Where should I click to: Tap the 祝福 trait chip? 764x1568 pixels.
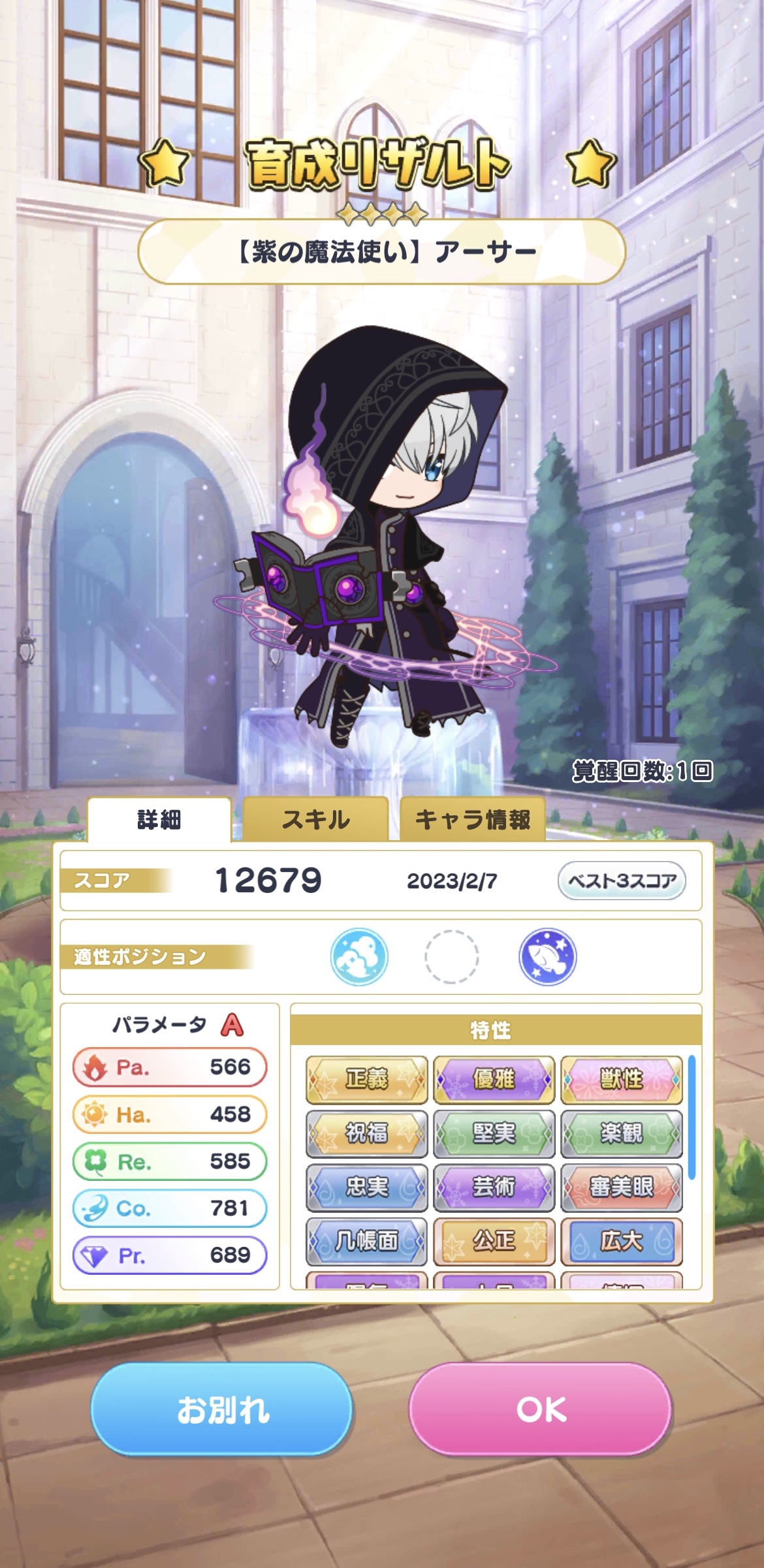click(367, 1133)
